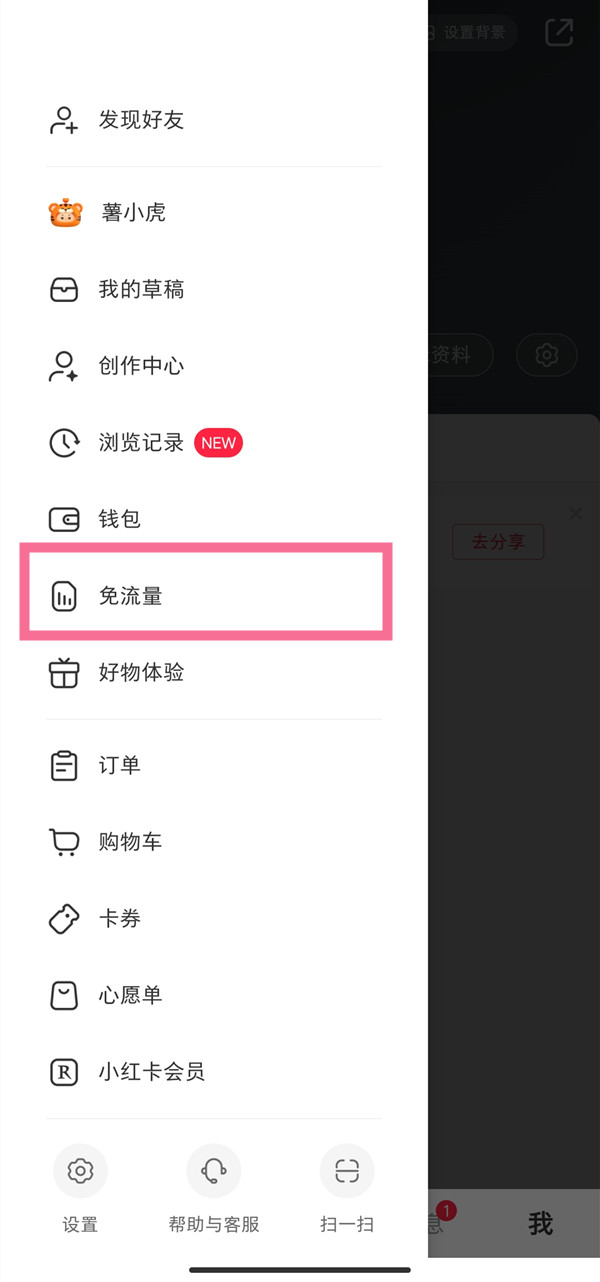
Task: Check 卡券 coupons
Action: tap(118, 919)
